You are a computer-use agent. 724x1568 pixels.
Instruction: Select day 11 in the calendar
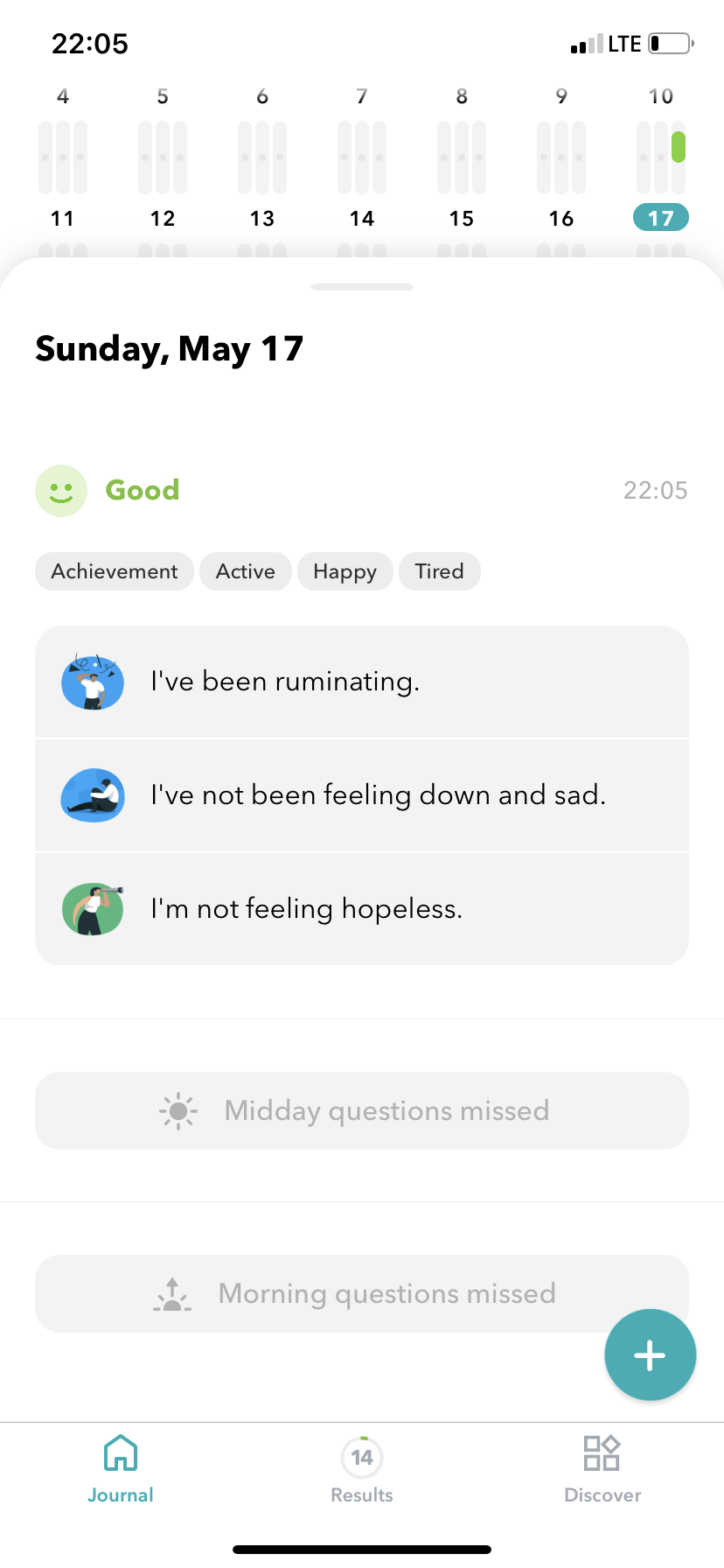tap(63, 219)
